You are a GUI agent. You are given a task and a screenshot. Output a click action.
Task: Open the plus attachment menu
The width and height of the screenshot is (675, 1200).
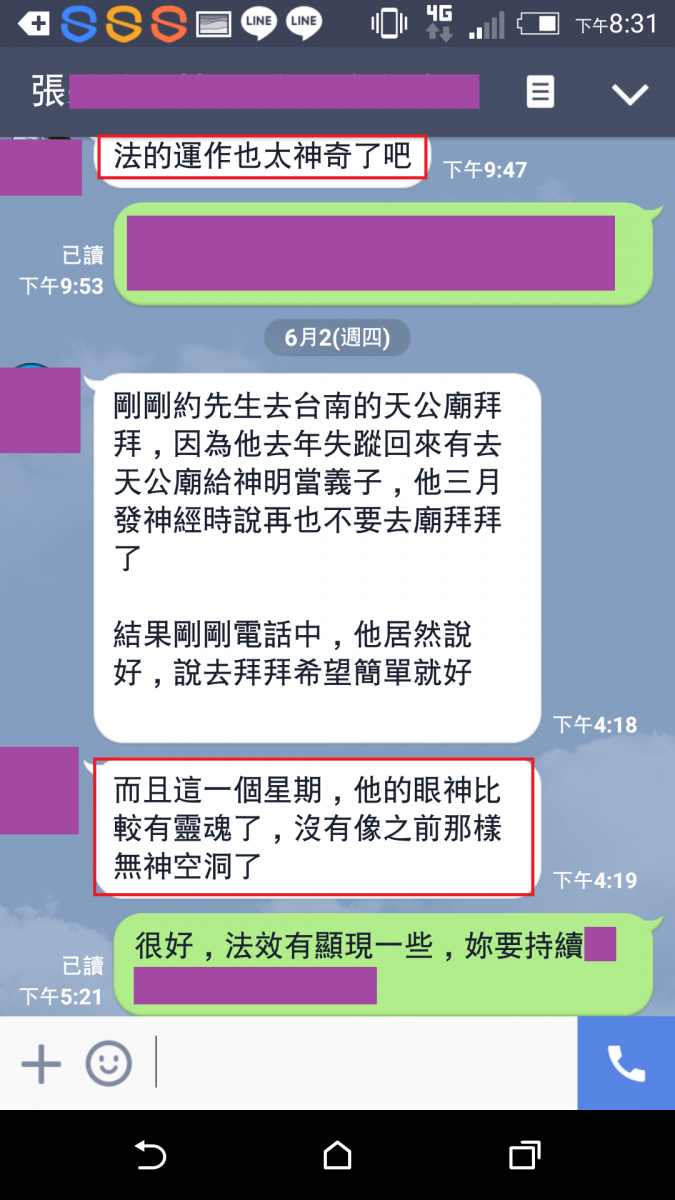pyautogui.click(x=41, y=1064)
